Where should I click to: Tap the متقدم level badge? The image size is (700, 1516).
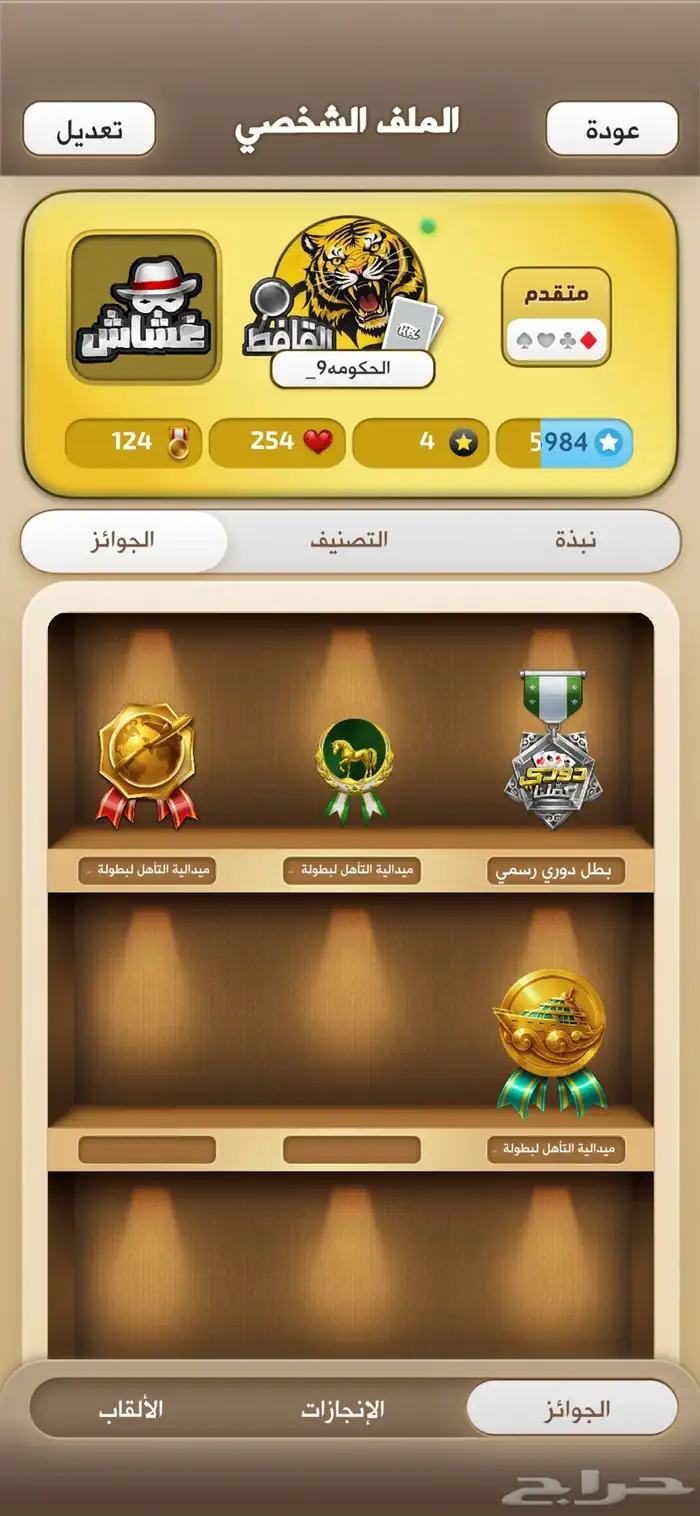point(556,317)
